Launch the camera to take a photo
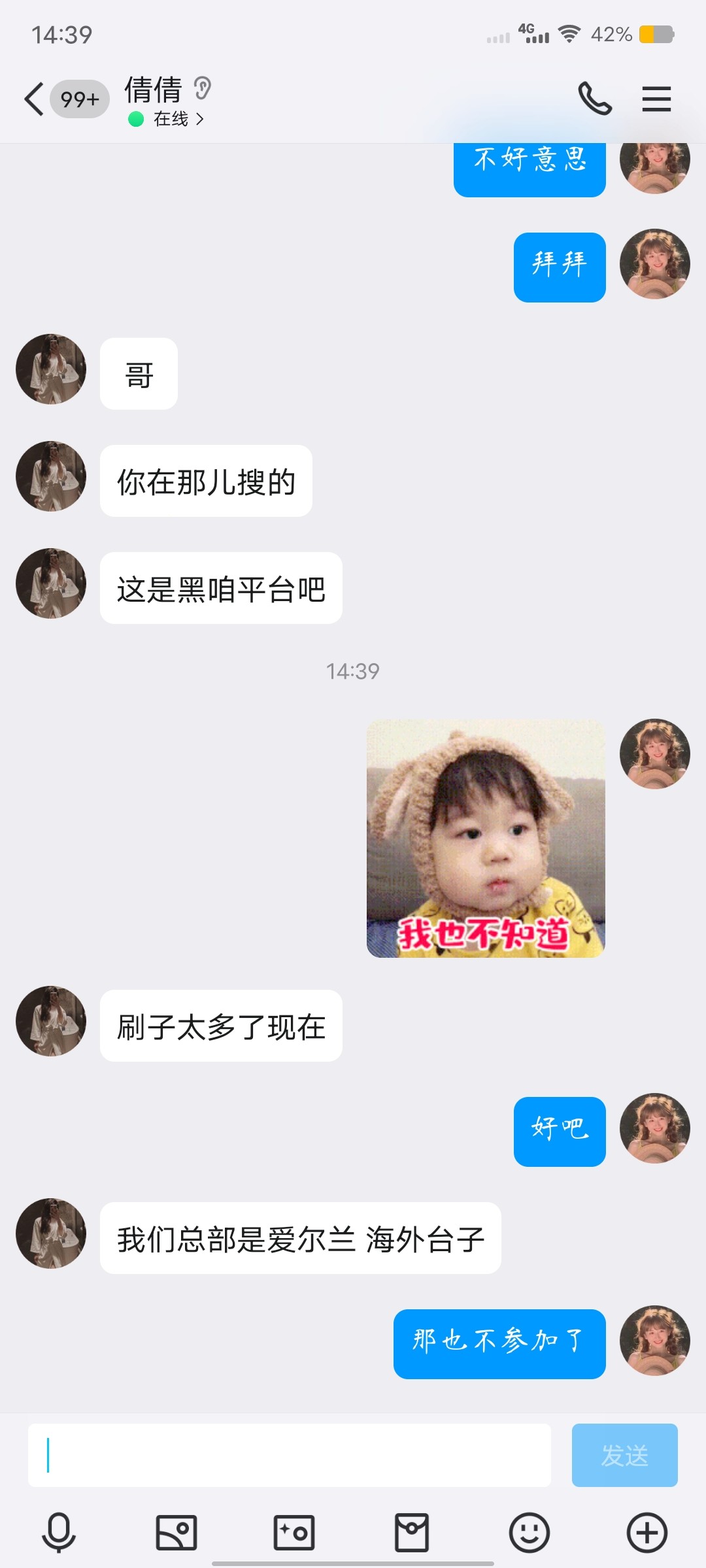 pyautogui.click(x=294, y=1532)
